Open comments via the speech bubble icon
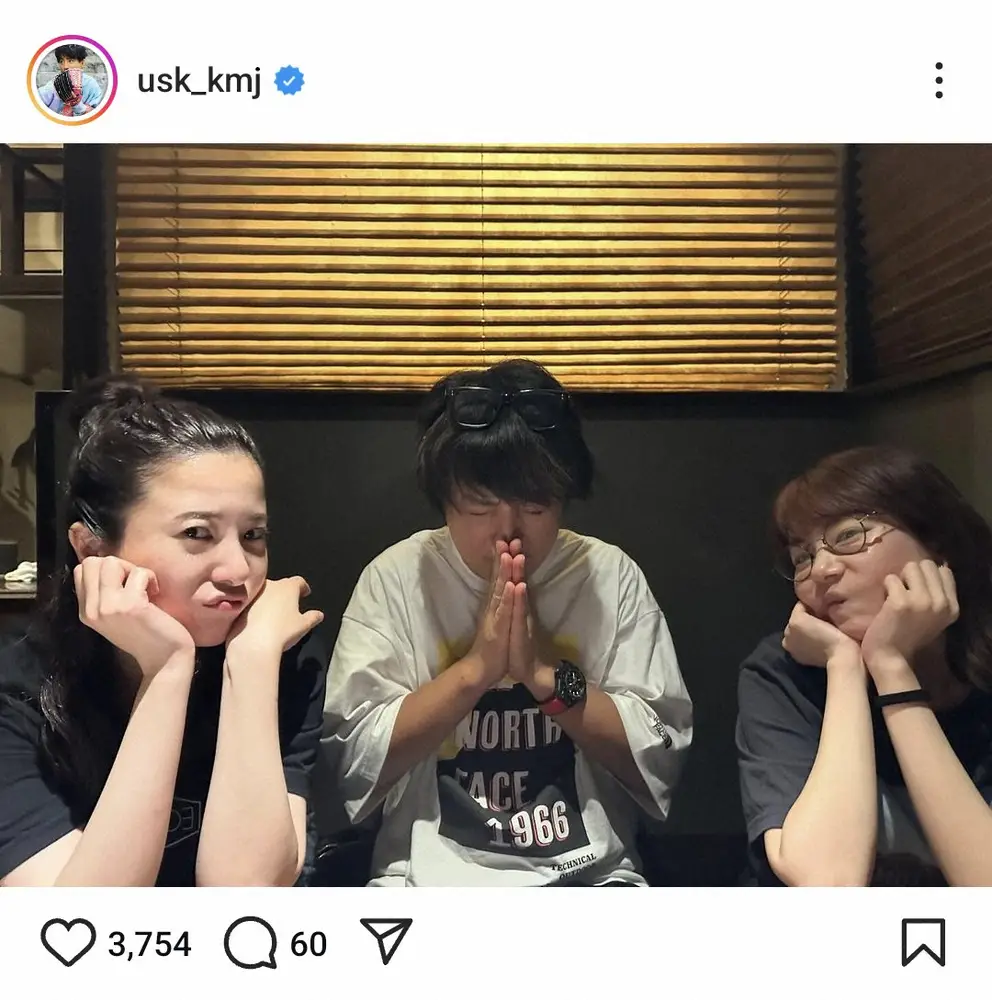992x1000 pixels. coord(249,943)
